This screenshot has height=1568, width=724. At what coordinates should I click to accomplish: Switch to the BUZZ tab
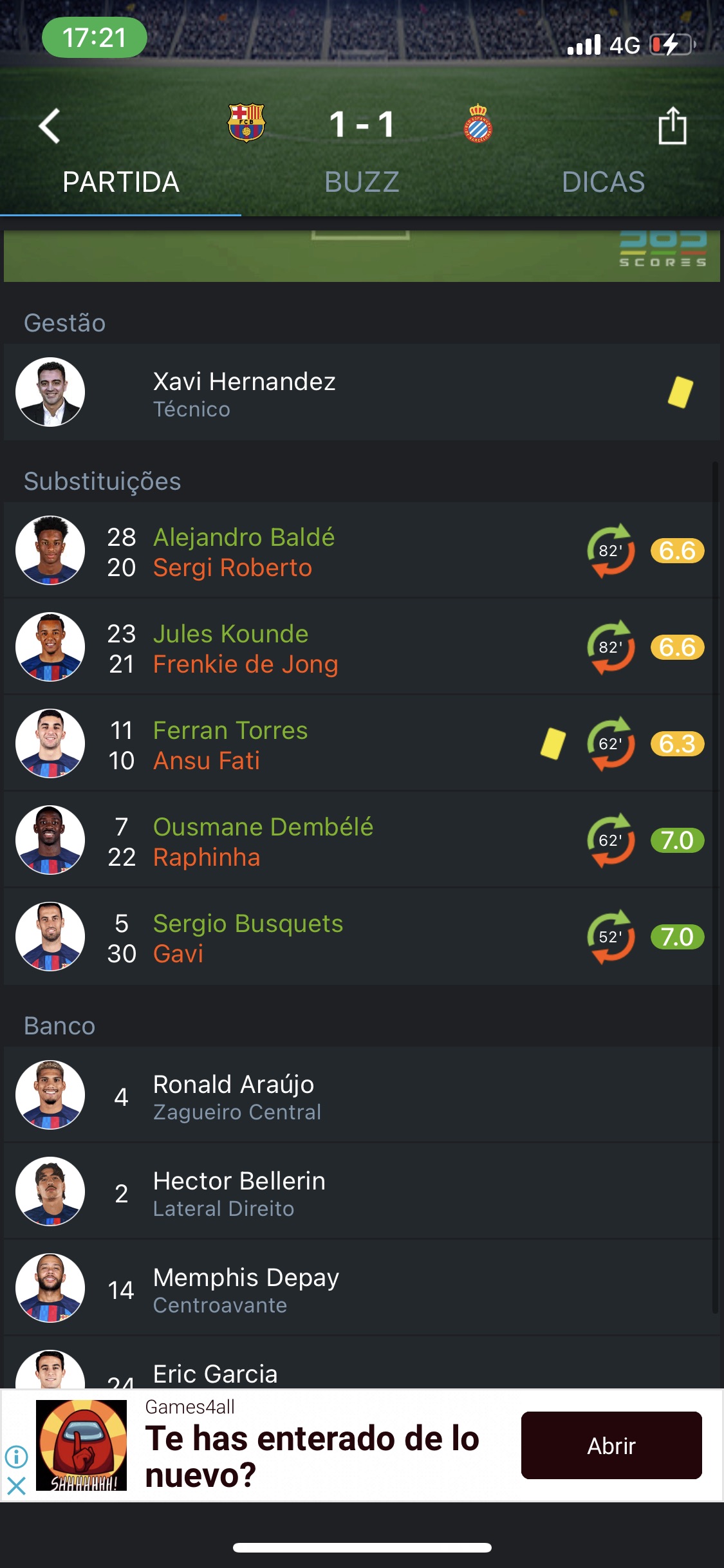(362, 182)
